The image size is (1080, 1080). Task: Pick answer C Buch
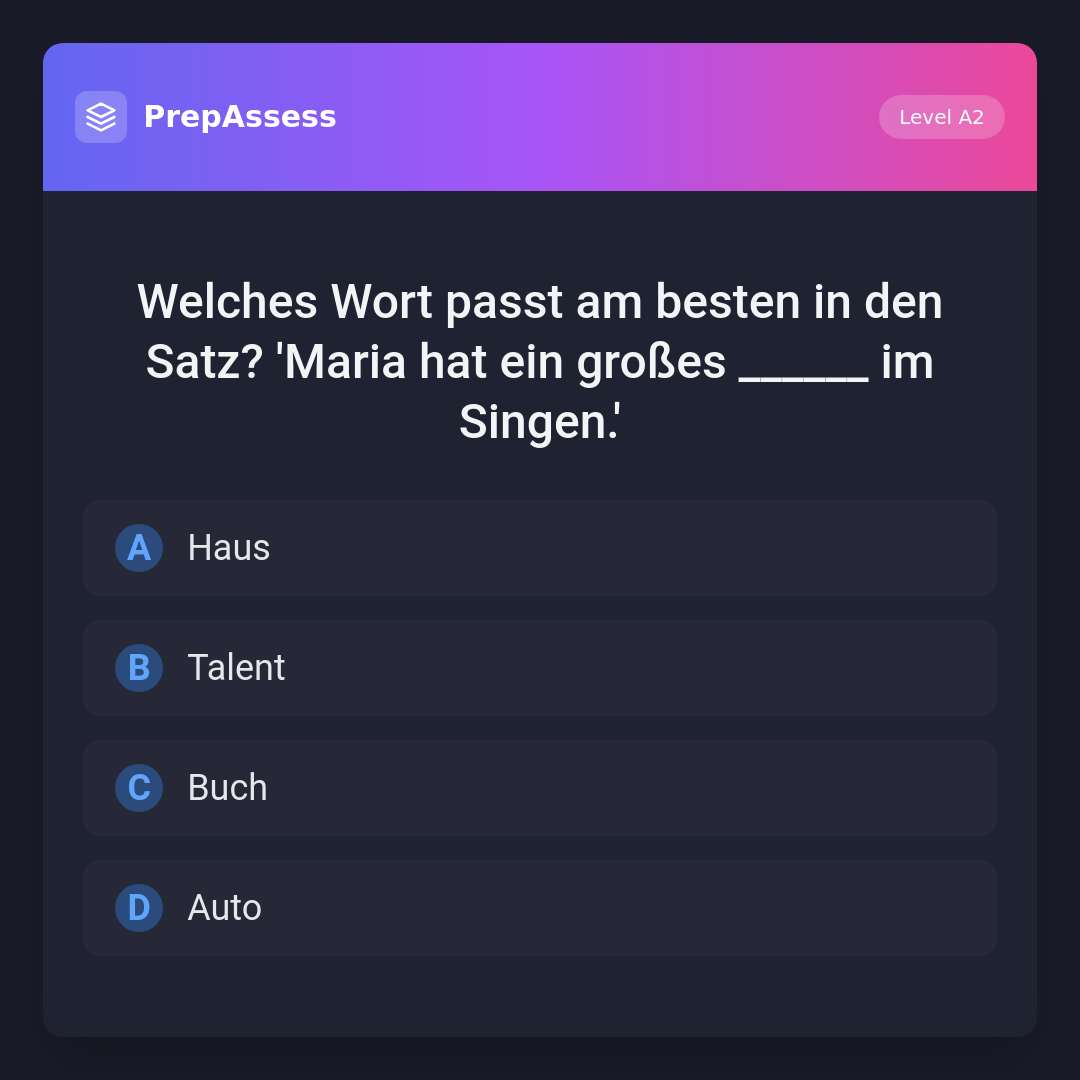540,788
